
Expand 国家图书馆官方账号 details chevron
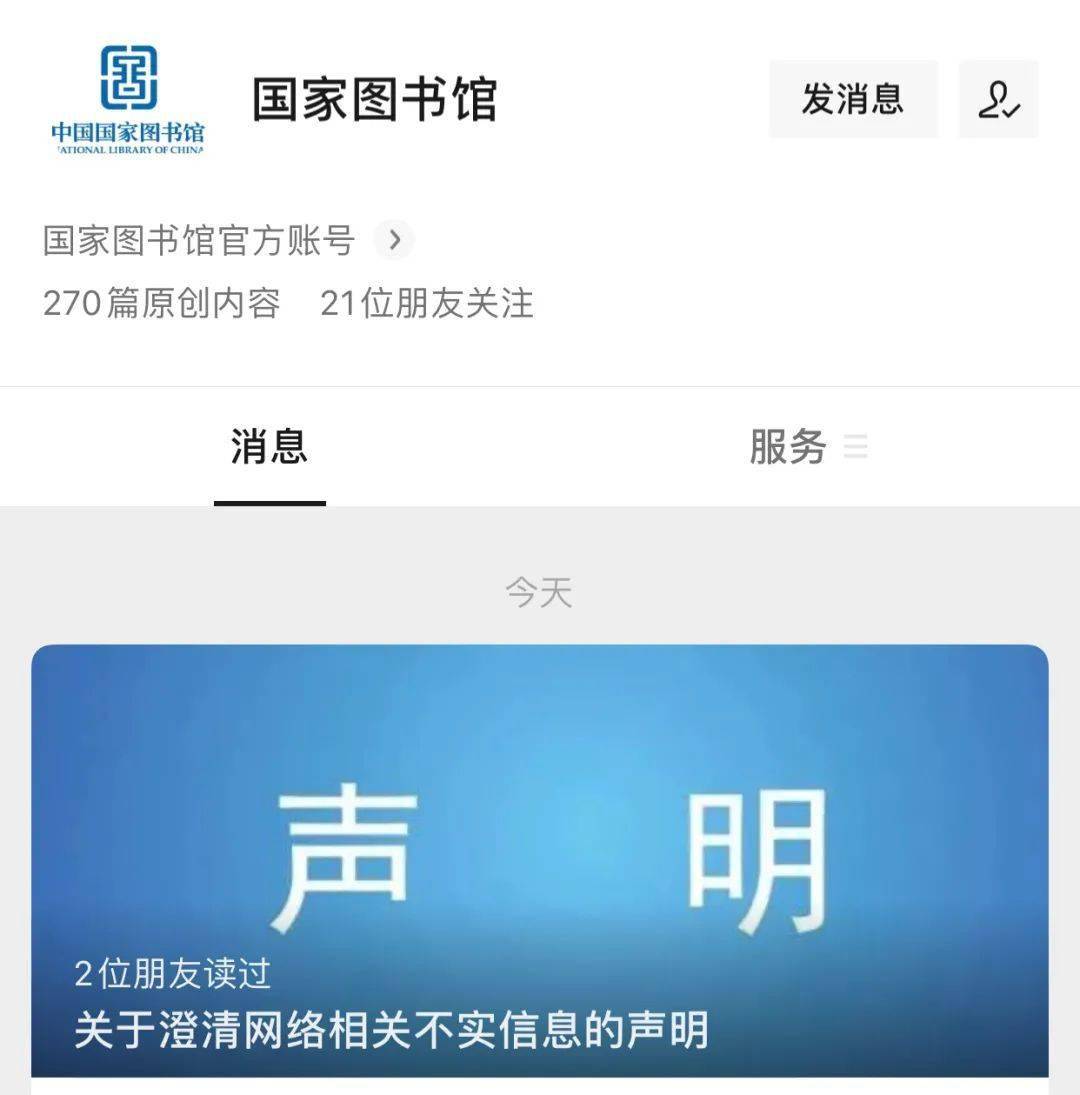tap(395, 240)
